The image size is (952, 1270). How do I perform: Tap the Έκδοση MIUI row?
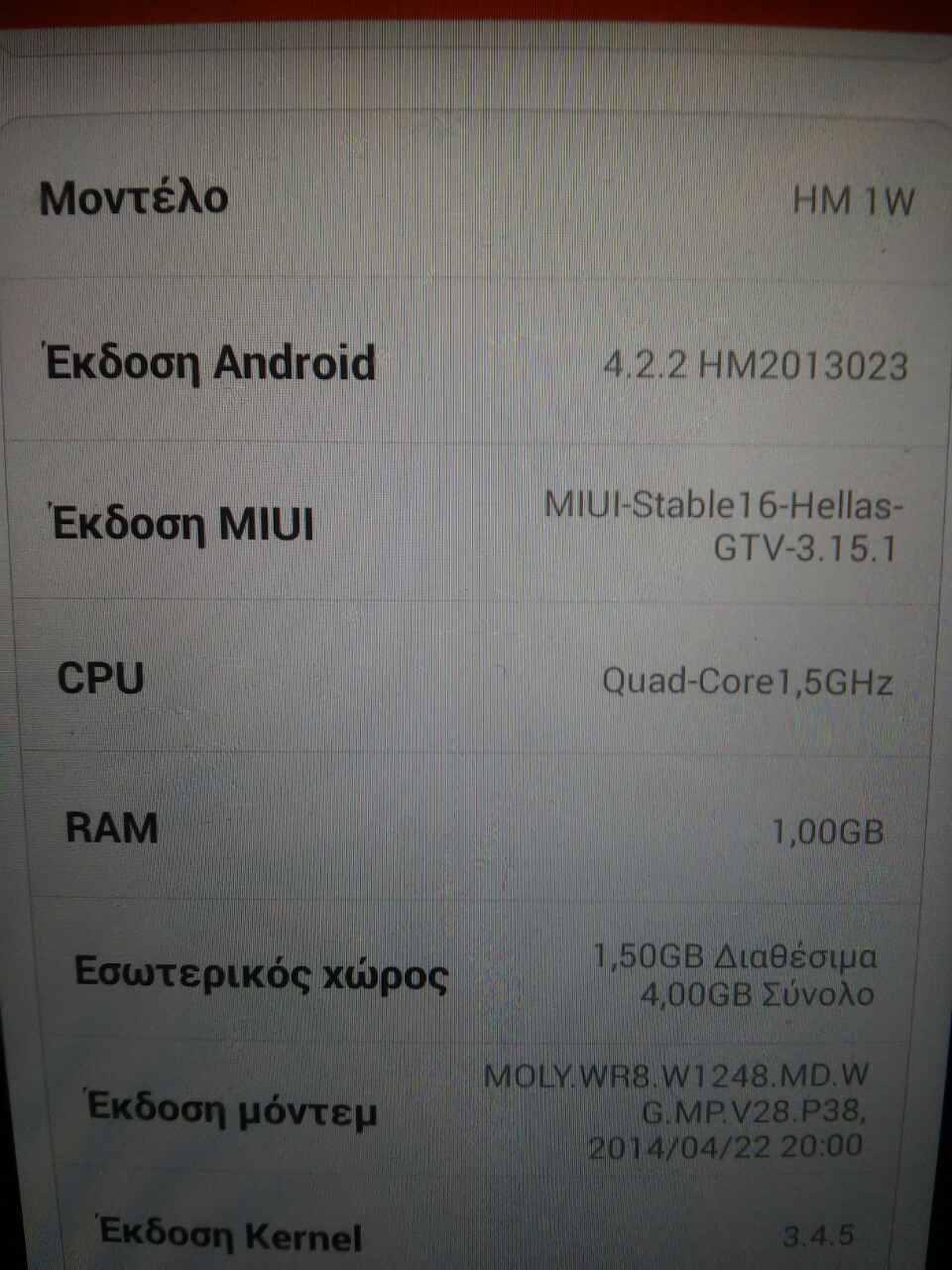pos(474,523)
